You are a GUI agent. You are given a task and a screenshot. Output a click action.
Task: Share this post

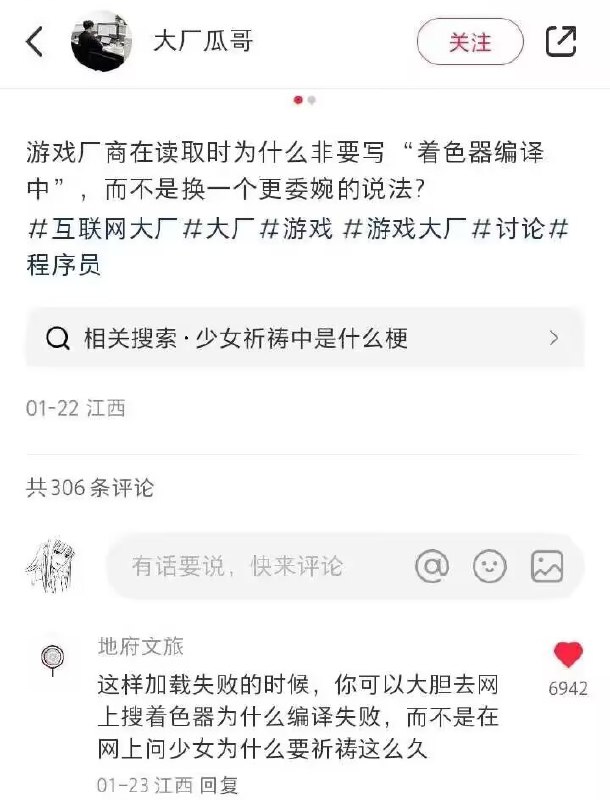coord(561,42)
